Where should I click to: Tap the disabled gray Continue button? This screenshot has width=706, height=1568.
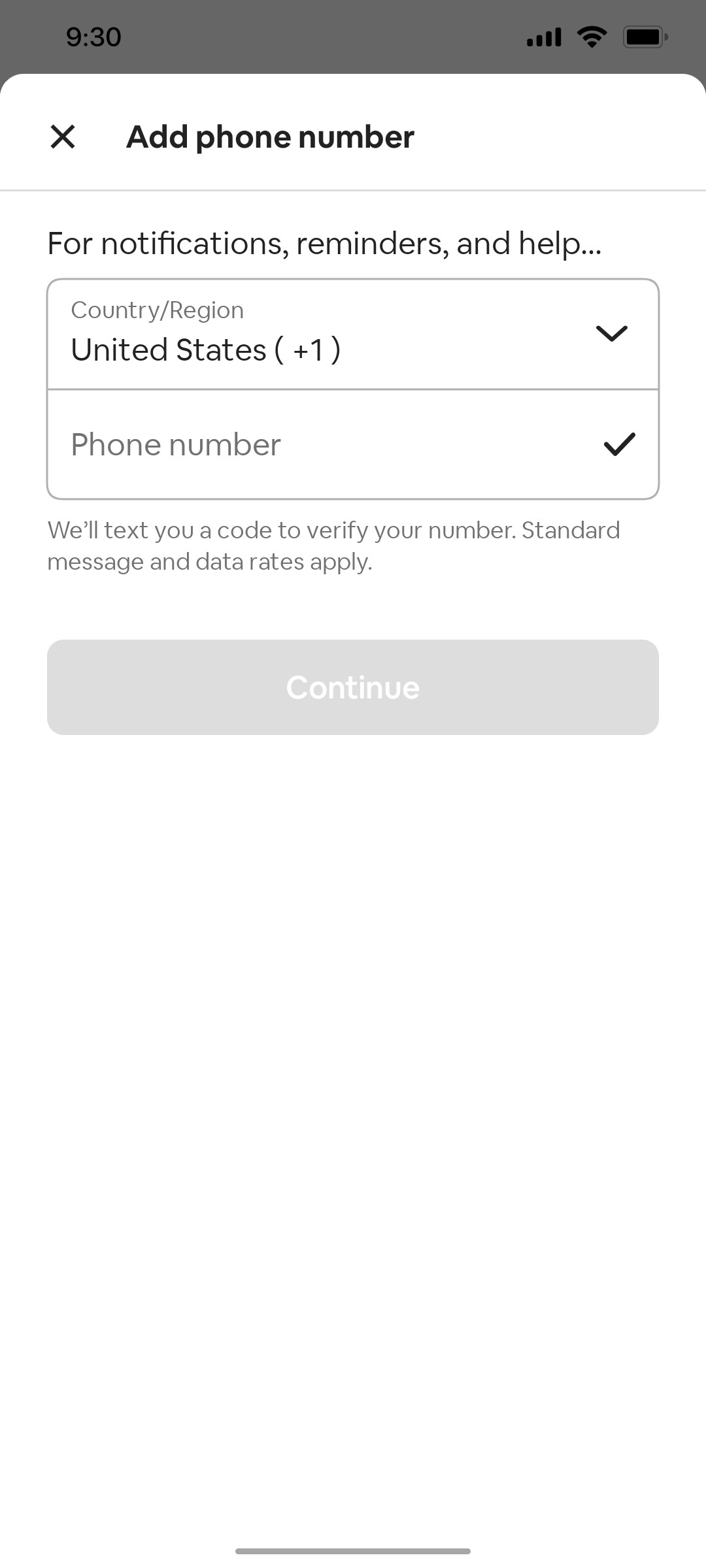click(x=353, y=687)
